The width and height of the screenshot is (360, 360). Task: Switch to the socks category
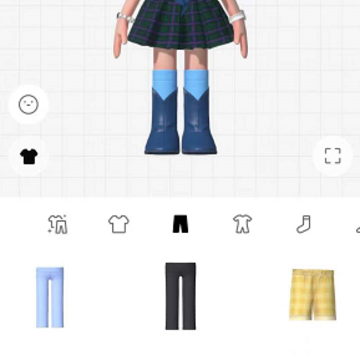pos(304,224)
